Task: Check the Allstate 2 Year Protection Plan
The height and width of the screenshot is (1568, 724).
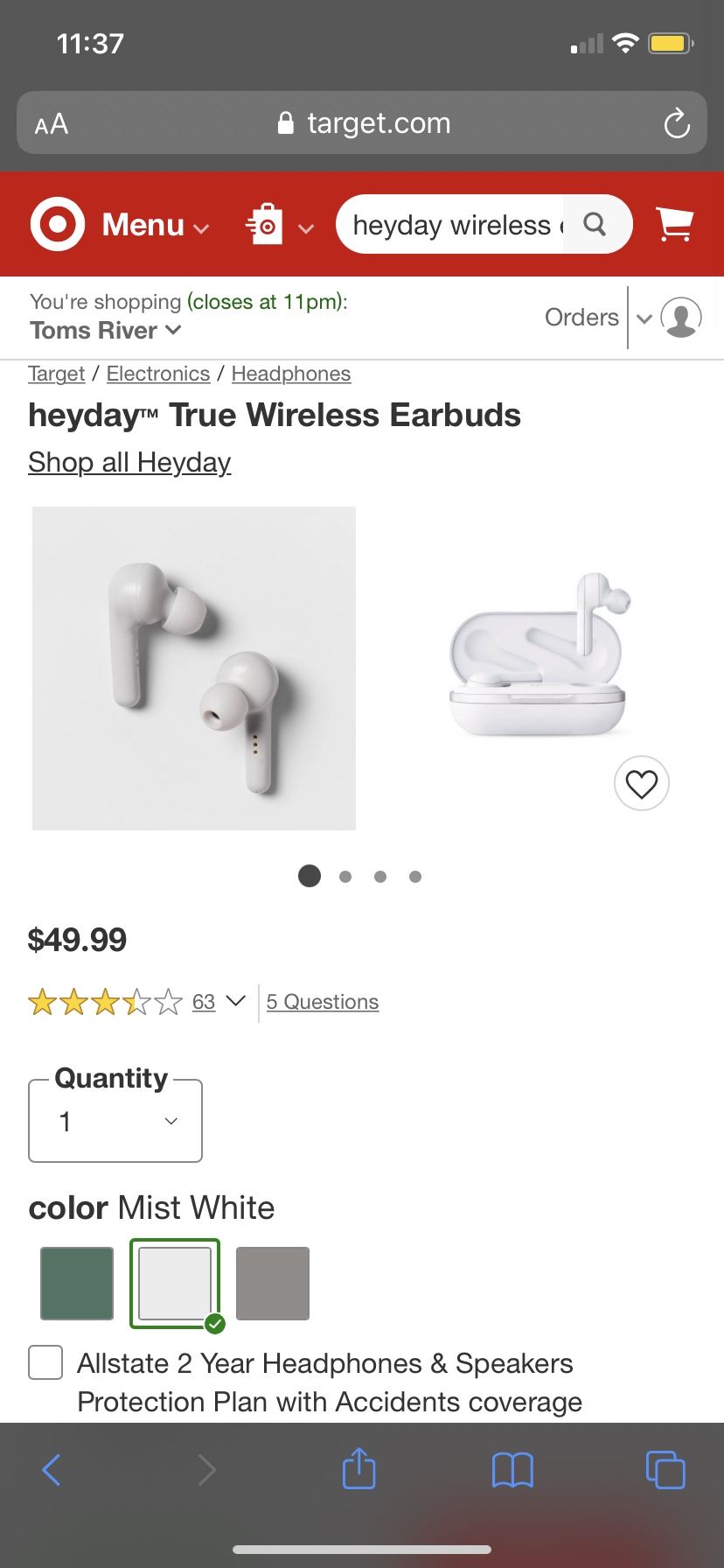Action: (x=45, y=1362)
